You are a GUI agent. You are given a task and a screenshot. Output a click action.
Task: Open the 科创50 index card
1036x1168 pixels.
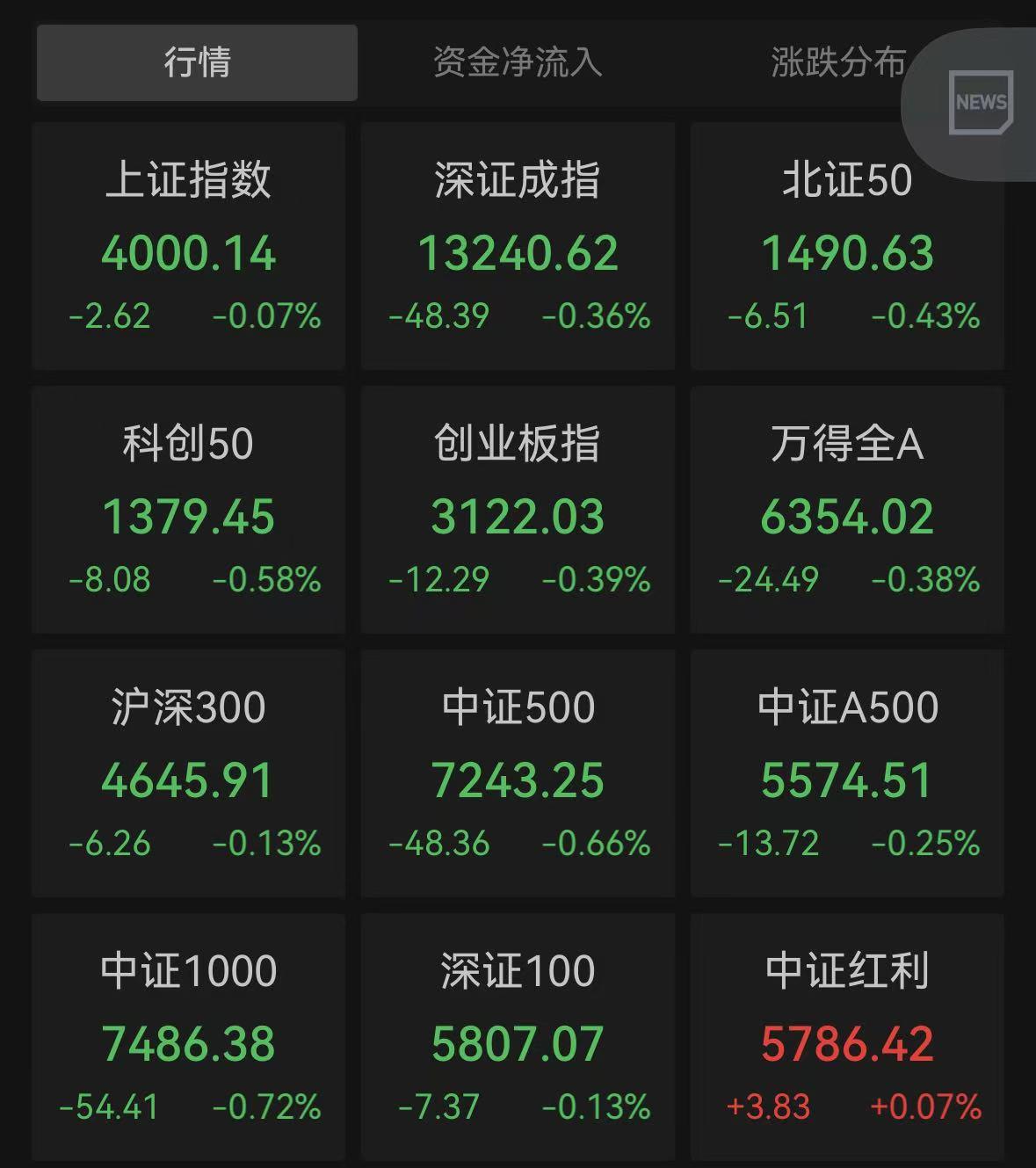189,510
